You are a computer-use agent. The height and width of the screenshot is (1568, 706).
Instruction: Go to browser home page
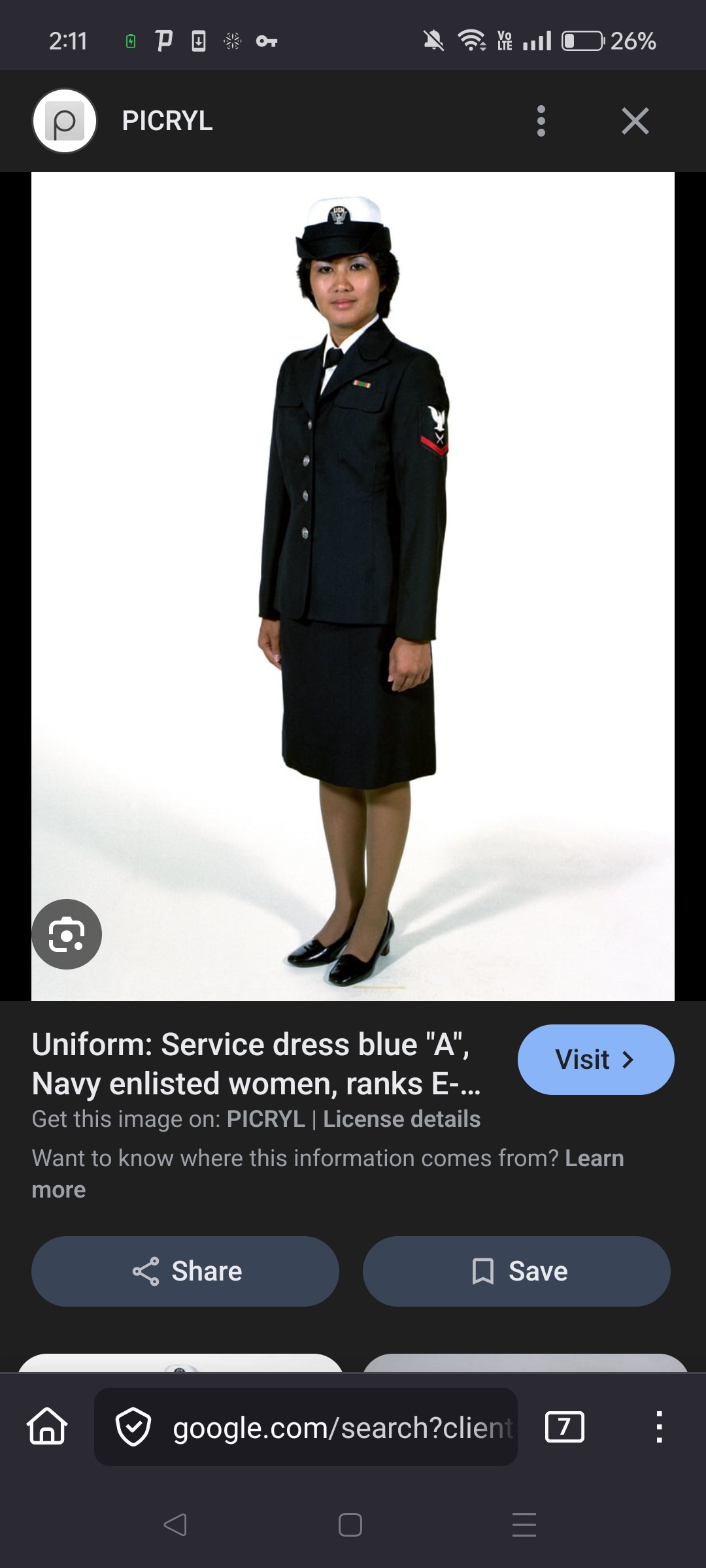tap(47, 1427)
